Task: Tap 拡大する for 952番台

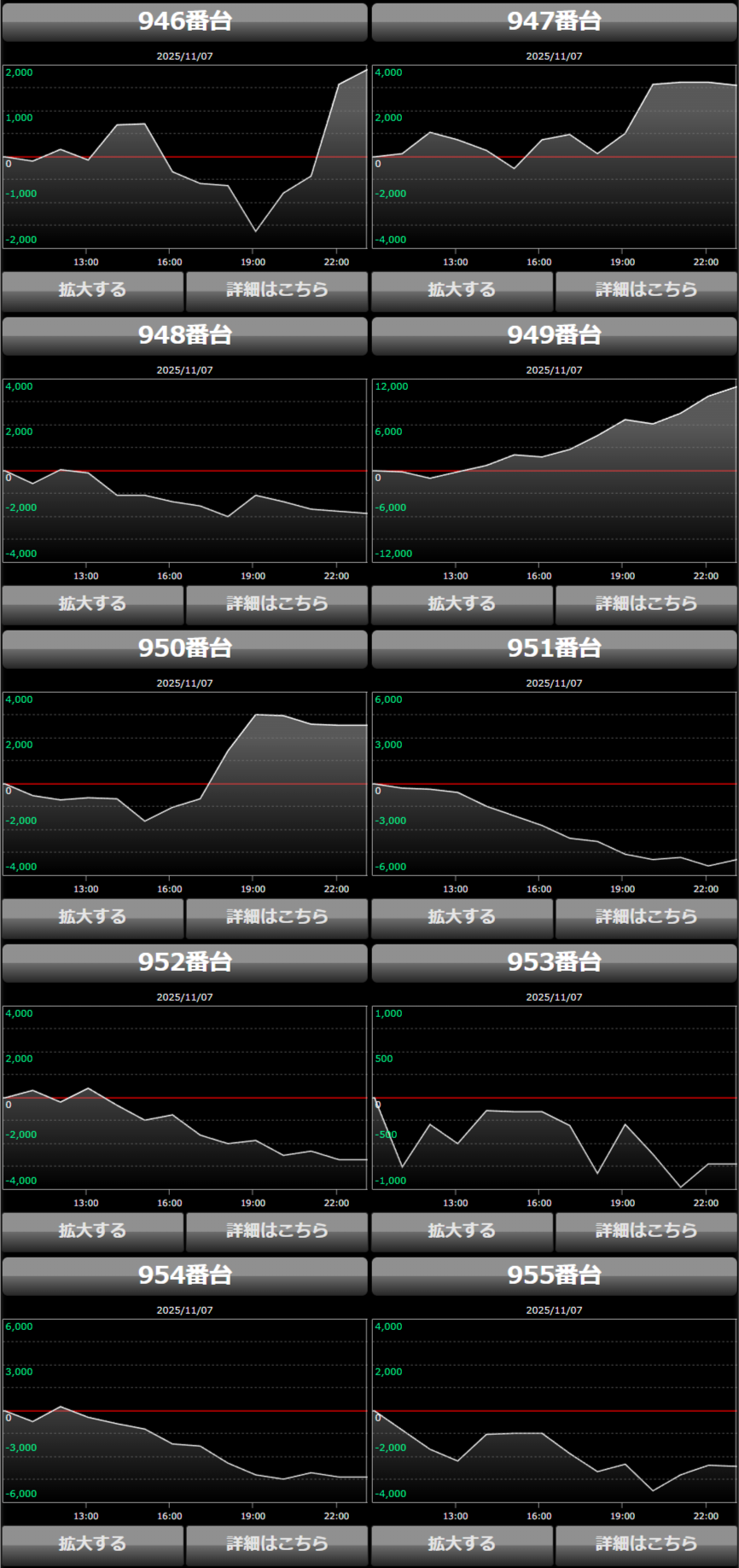Action: click(92, 1231)
